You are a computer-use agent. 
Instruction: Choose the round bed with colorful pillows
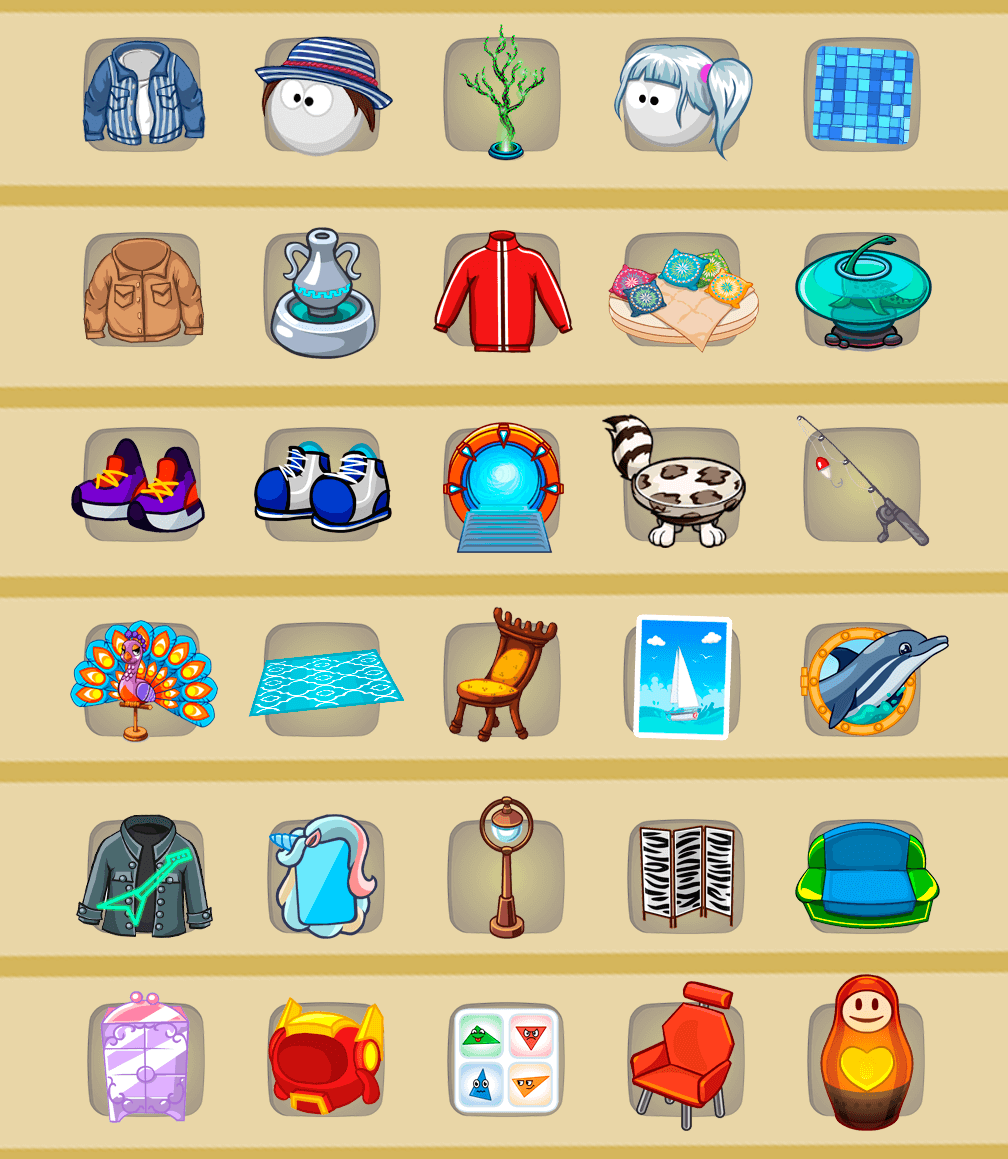[684, 295]
